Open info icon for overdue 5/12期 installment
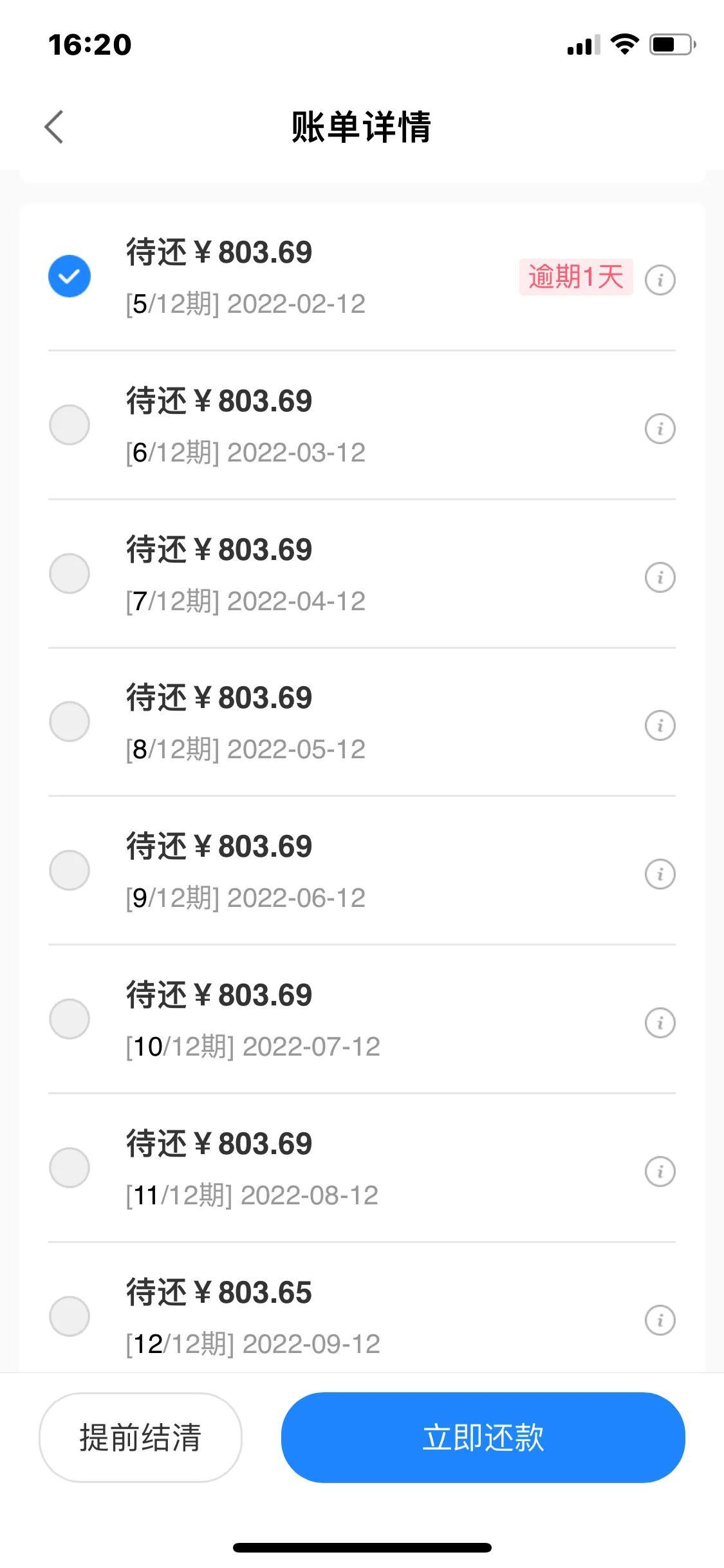 point(660,280)
